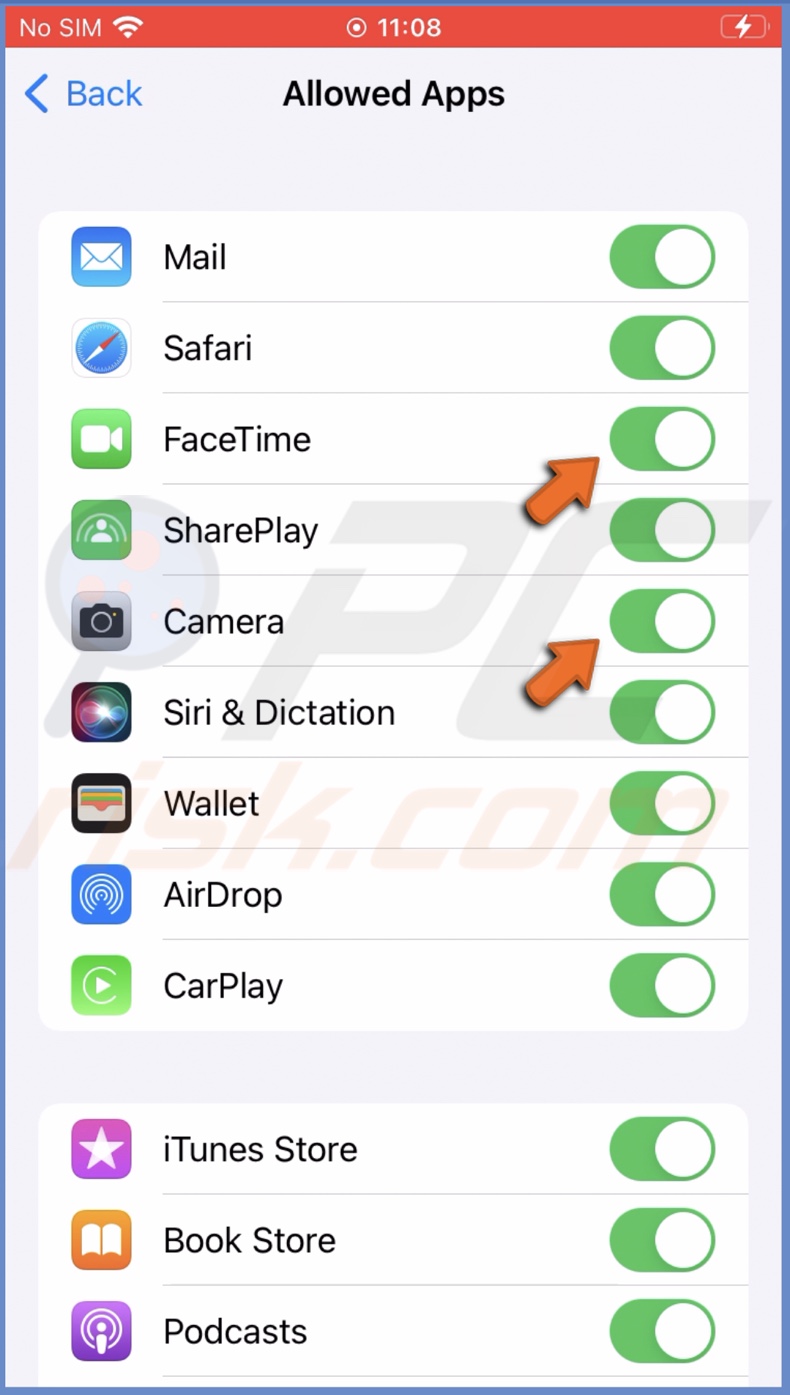Select the CarPlay icon

tap(100, 985)
